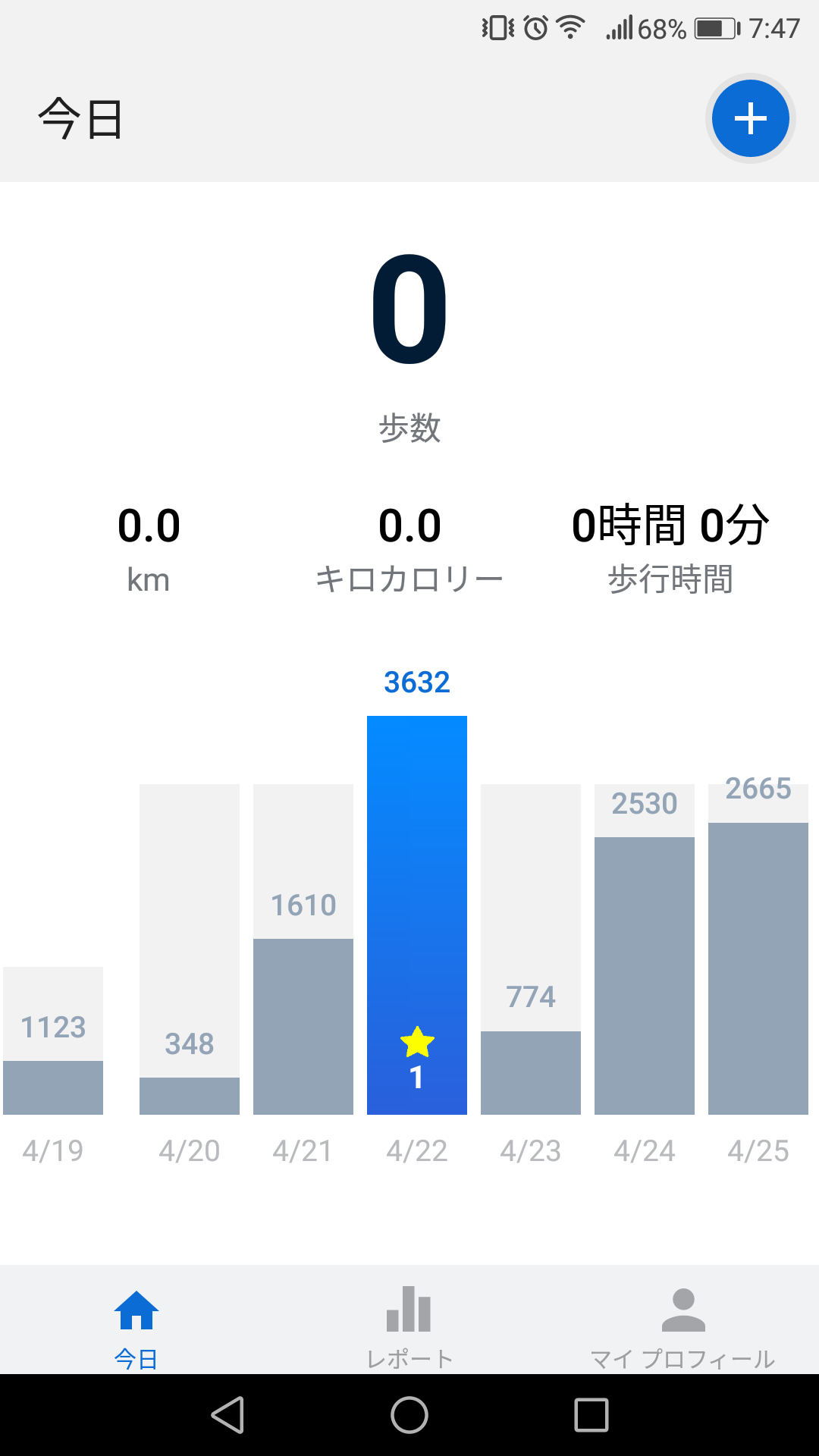
Task: Go back with the system back button
Action: [x=227, y=1415]
